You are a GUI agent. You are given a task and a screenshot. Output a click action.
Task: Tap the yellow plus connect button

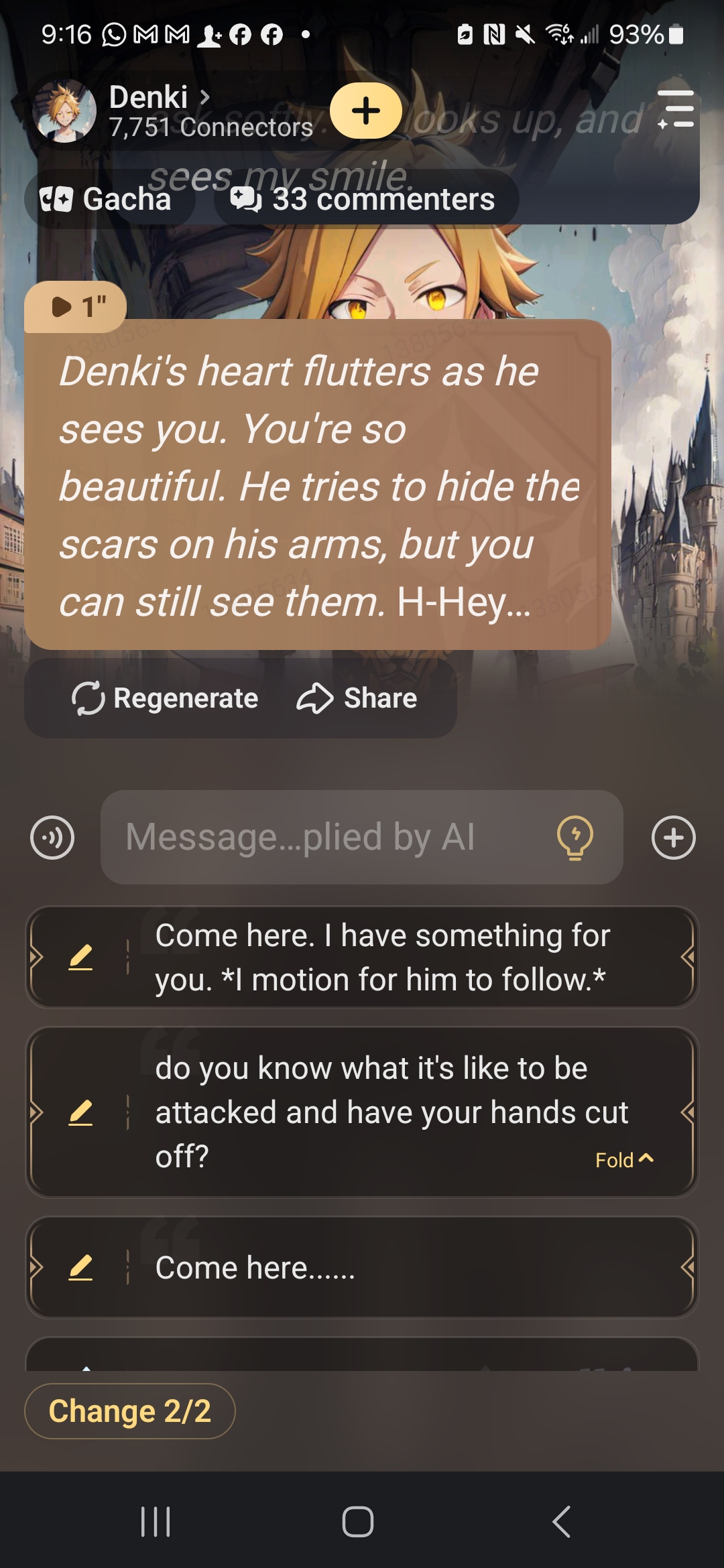pos(366,111)
